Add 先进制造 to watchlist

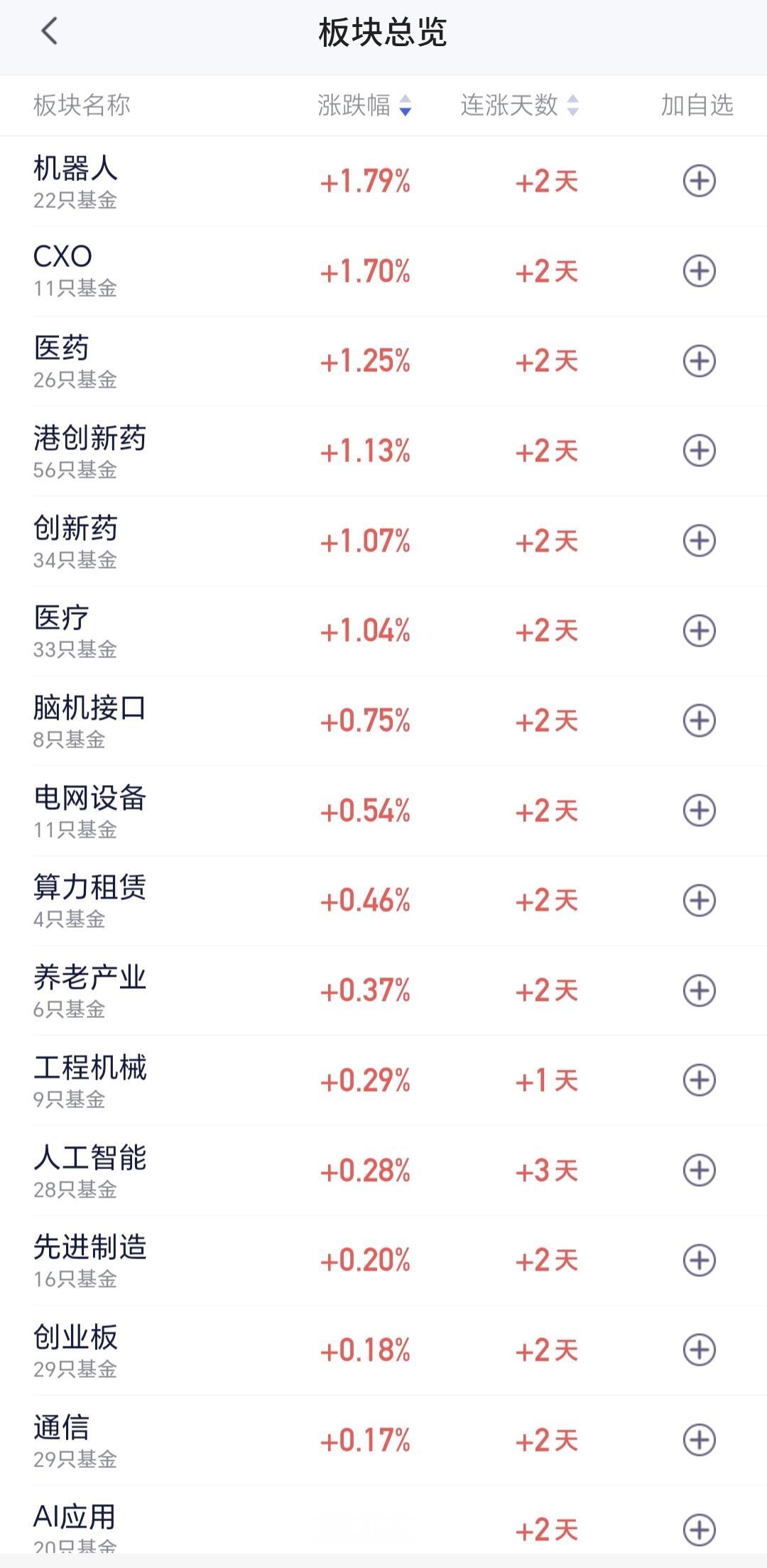(699, 1260)
